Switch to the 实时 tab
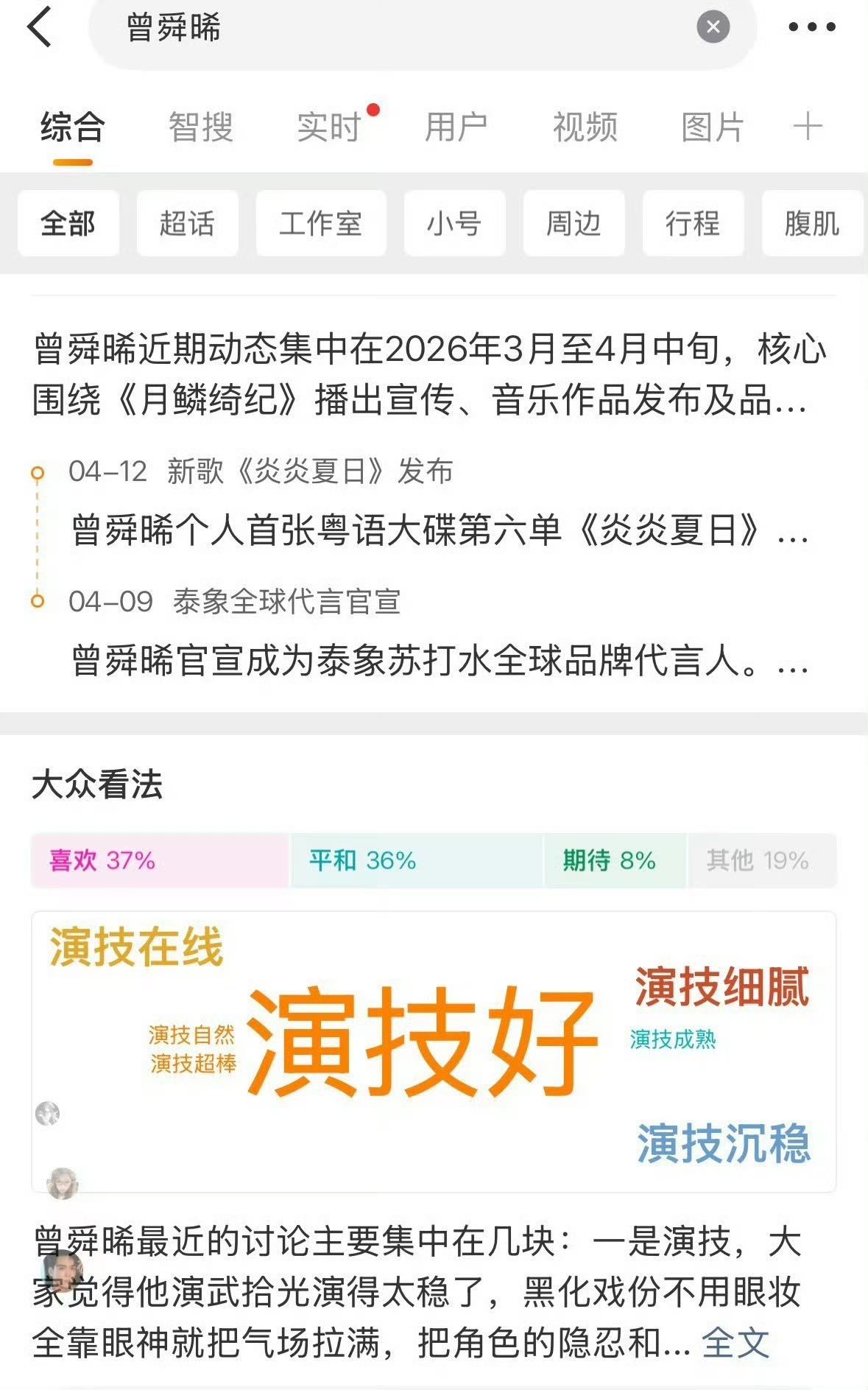 (x=329, y=127)
